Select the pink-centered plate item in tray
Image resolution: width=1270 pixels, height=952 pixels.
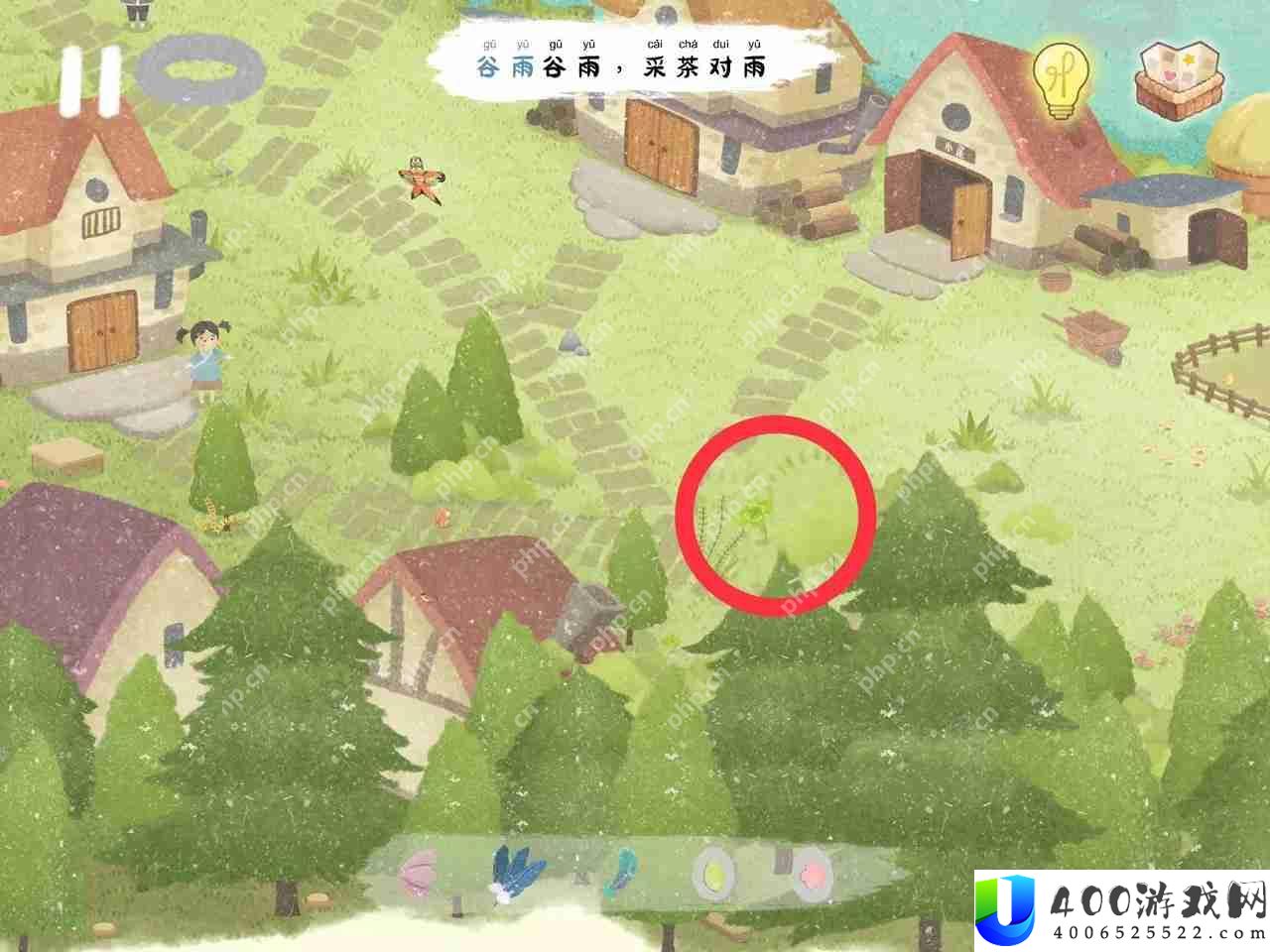tap(811, 873)
